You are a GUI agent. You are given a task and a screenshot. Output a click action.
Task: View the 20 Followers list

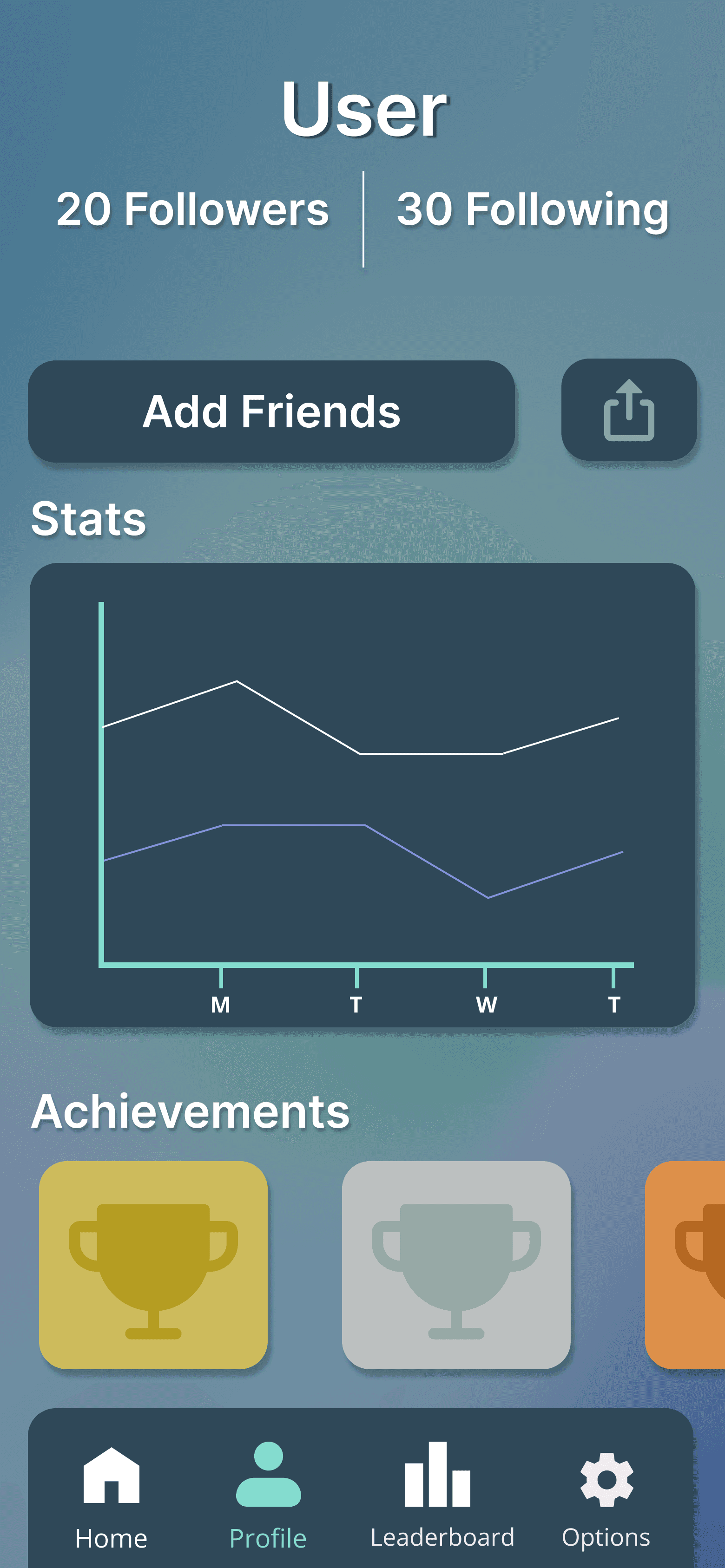coord(192,209)
